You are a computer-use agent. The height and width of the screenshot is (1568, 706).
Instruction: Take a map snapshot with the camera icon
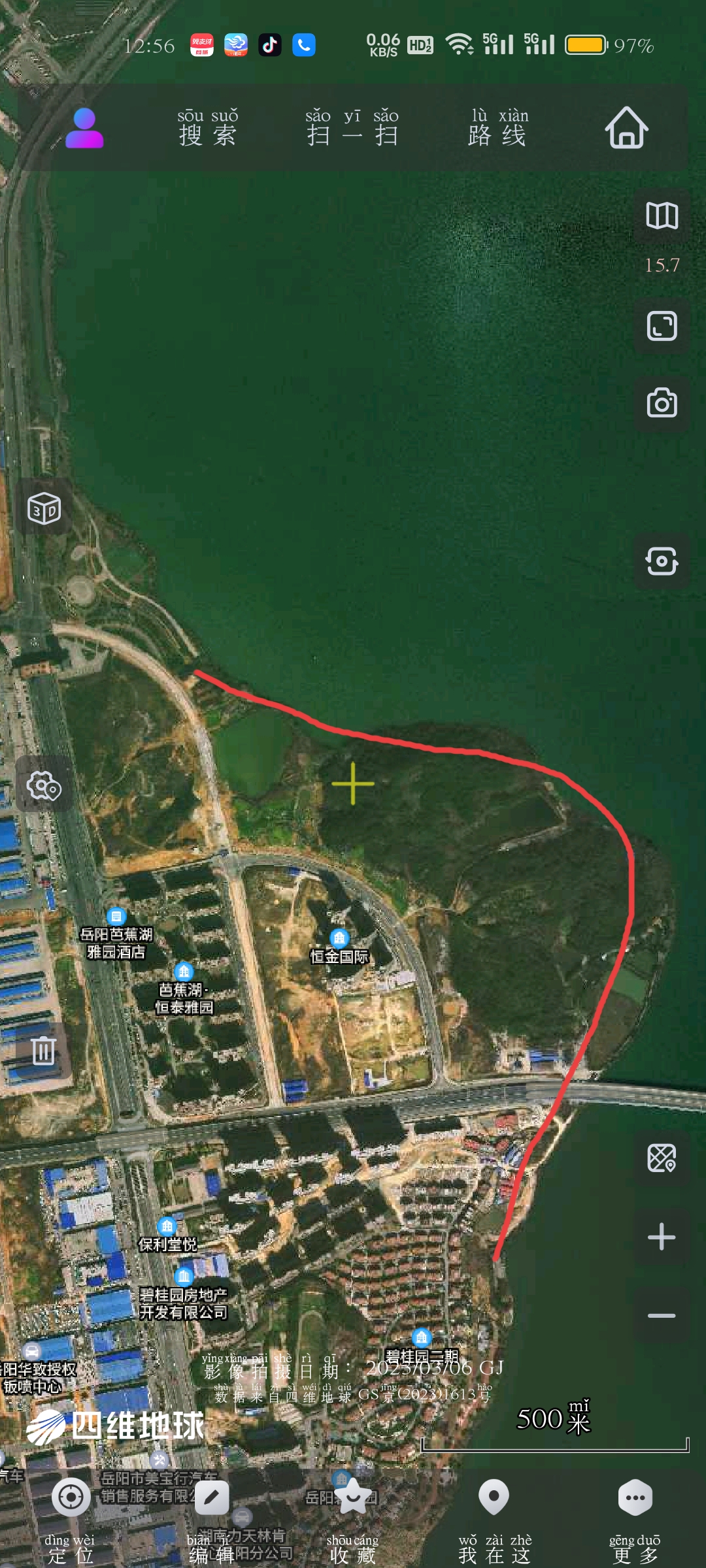[x=662, y=403]
